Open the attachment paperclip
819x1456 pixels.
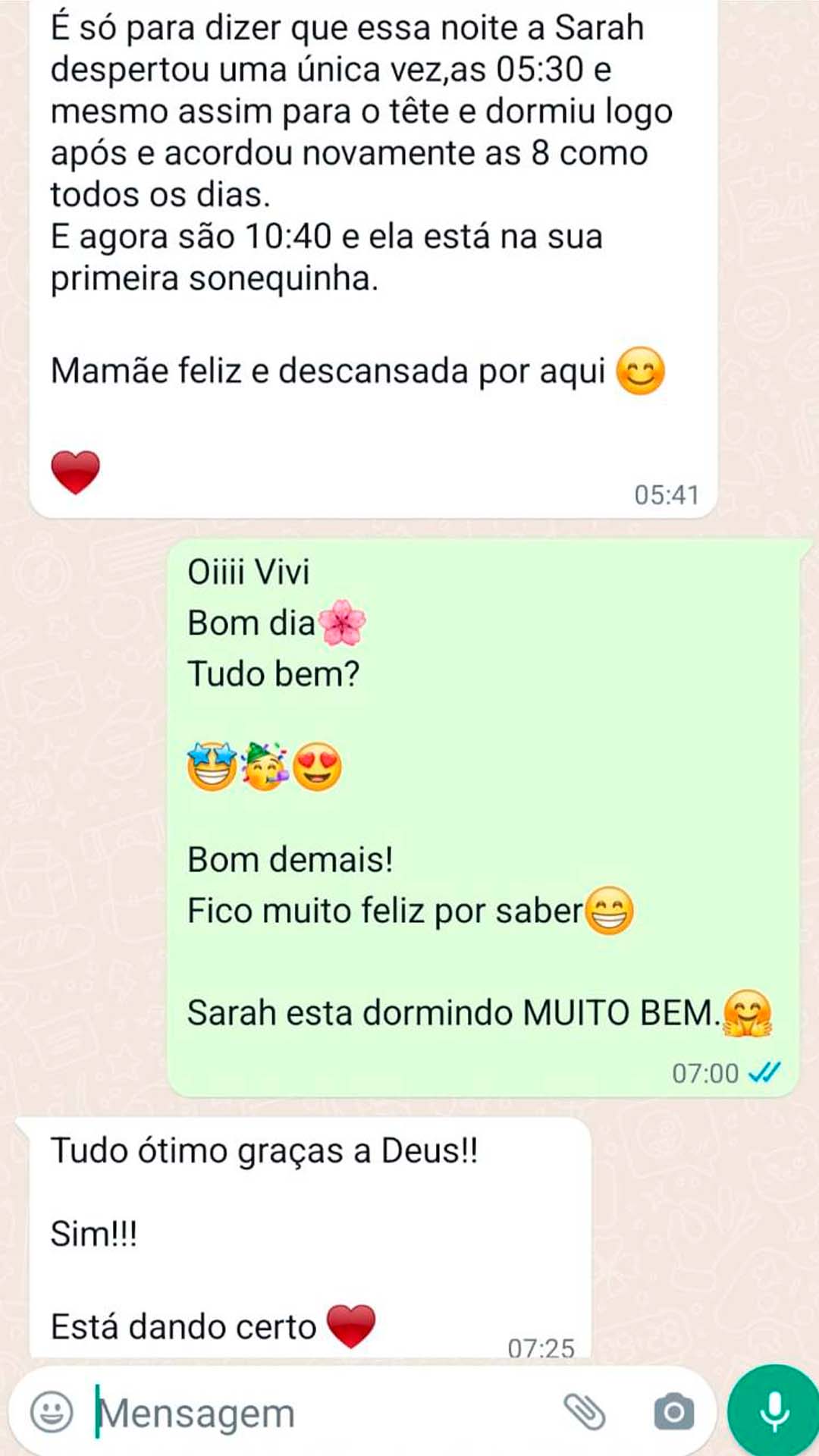pyautogui.click(x=584, y=1412)
